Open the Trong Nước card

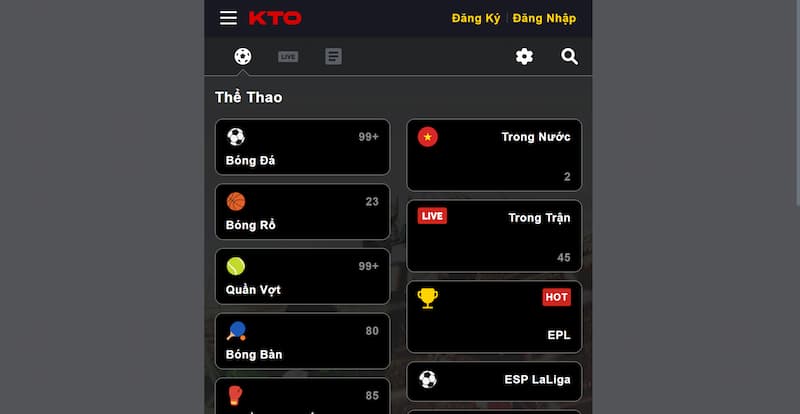coord(494,155)
